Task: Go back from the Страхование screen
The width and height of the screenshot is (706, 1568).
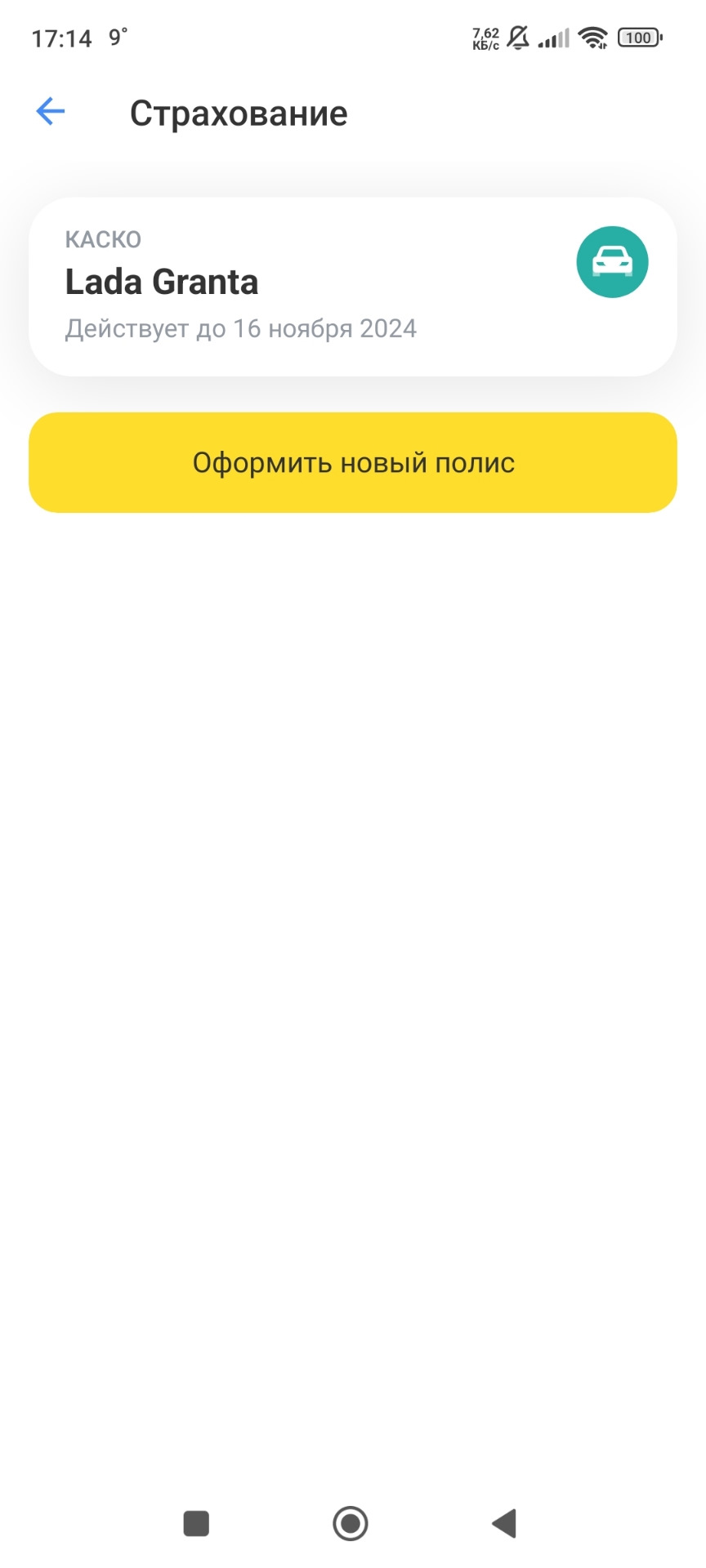Action: pyautogui.click(x=51, y=112)
